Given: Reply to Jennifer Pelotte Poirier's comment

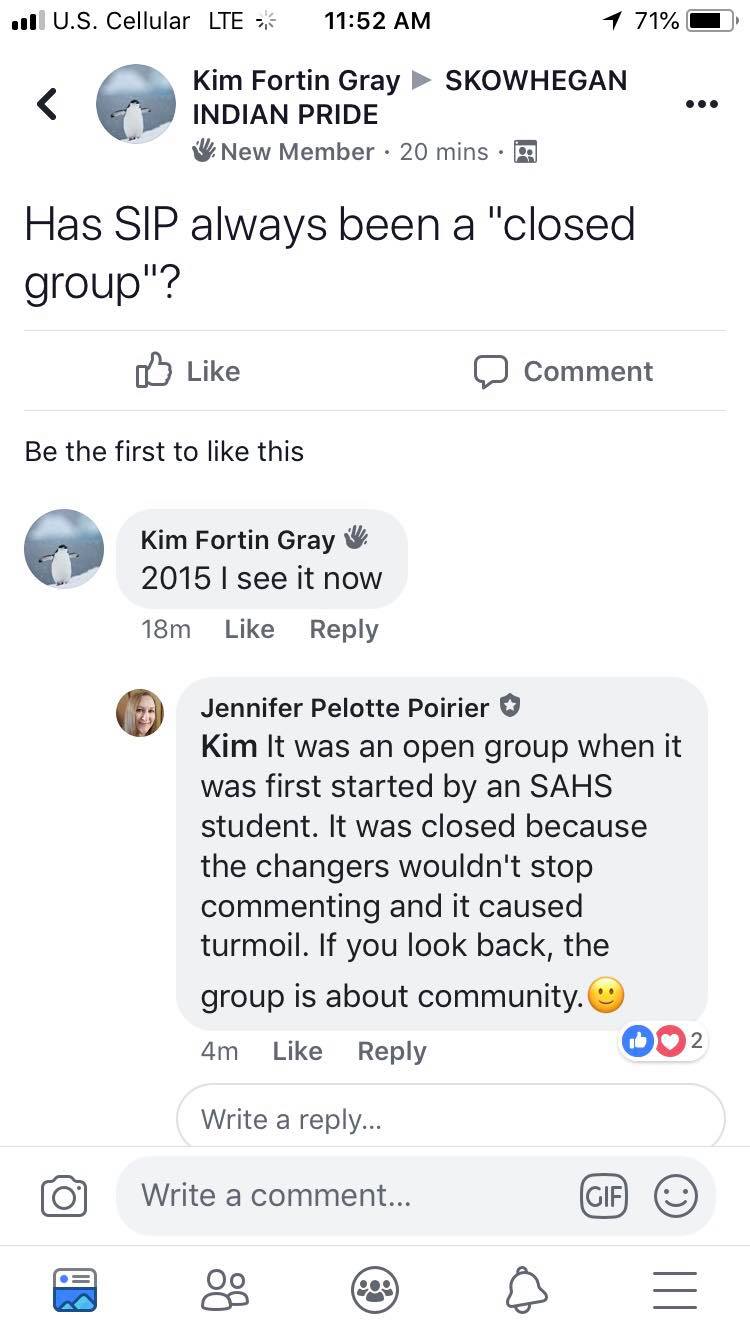Looking at the screenshot, I should (x=392, y=1051).
